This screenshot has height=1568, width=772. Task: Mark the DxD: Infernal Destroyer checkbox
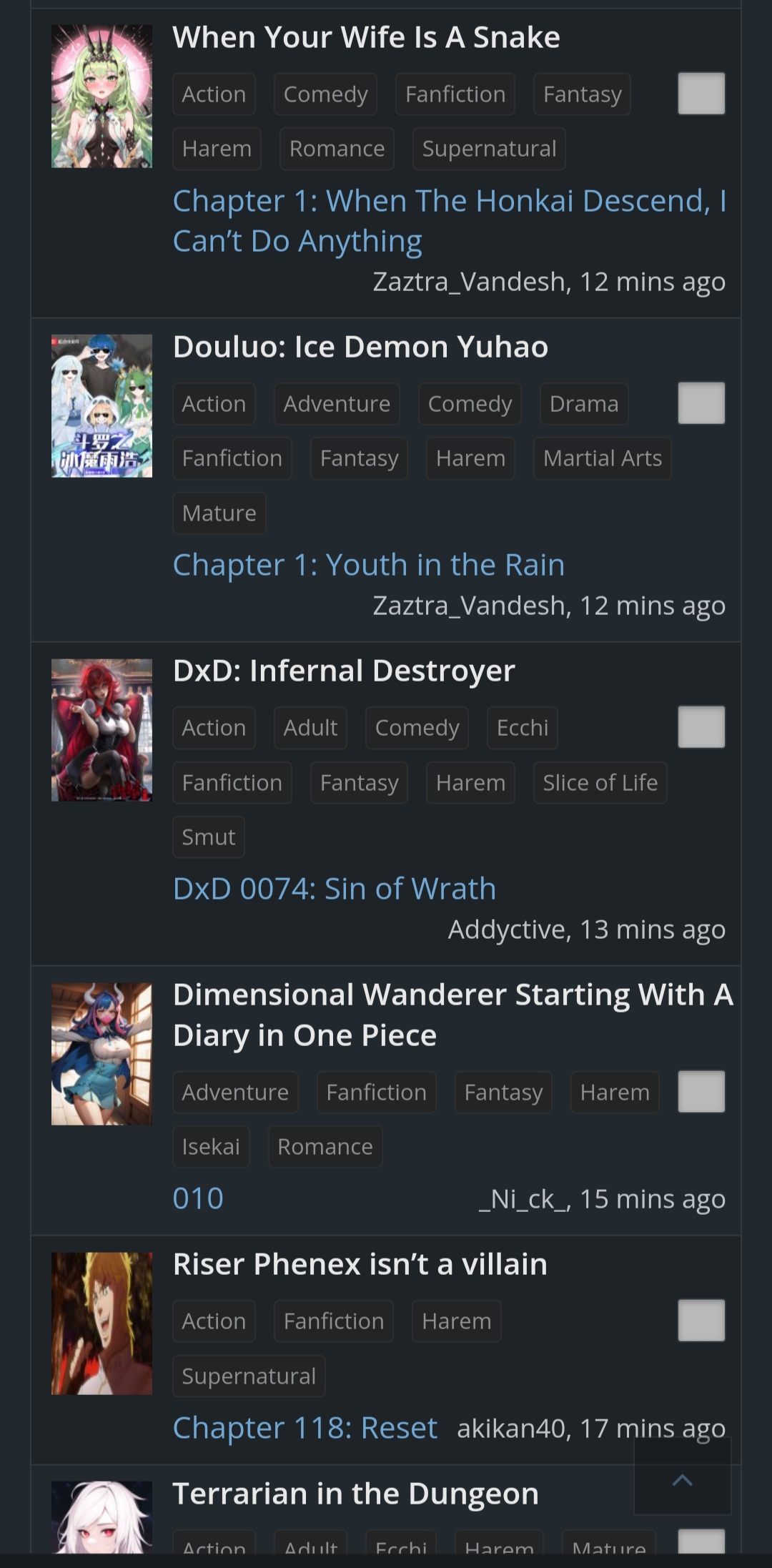701,727
